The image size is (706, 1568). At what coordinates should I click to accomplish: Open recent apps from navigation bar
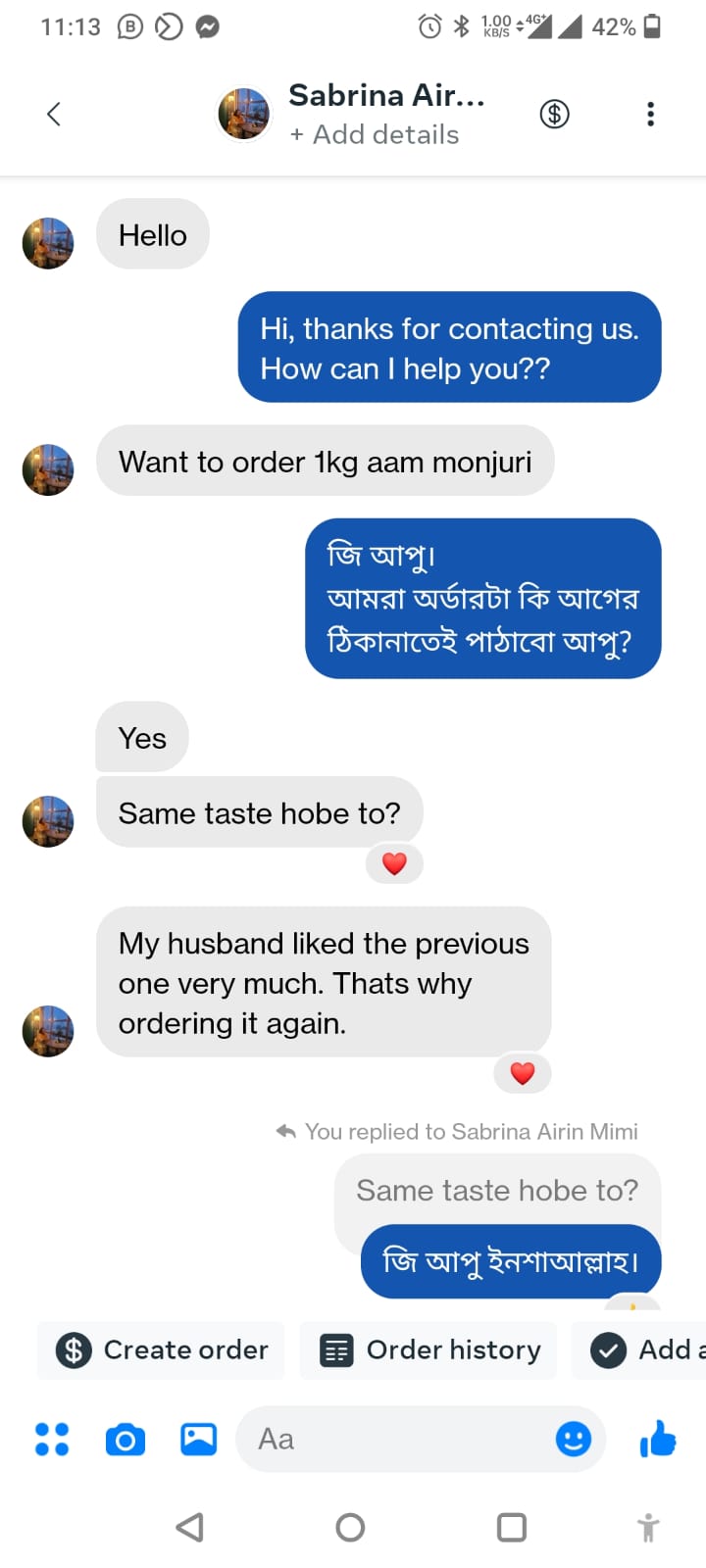(511, 1527)
